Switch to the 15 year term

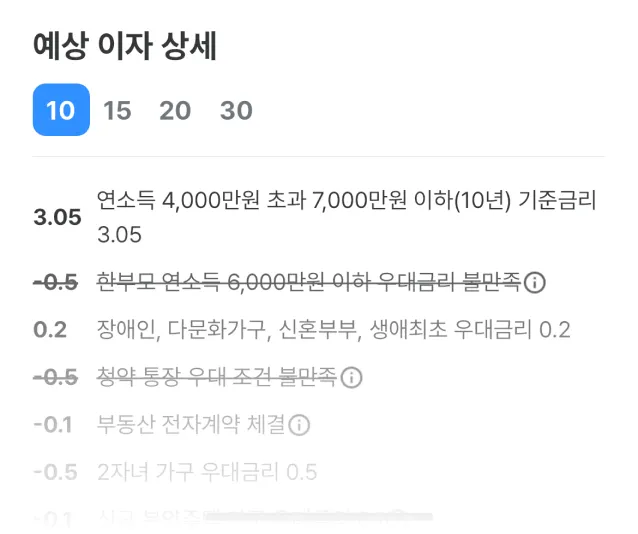tap(117, 110)
